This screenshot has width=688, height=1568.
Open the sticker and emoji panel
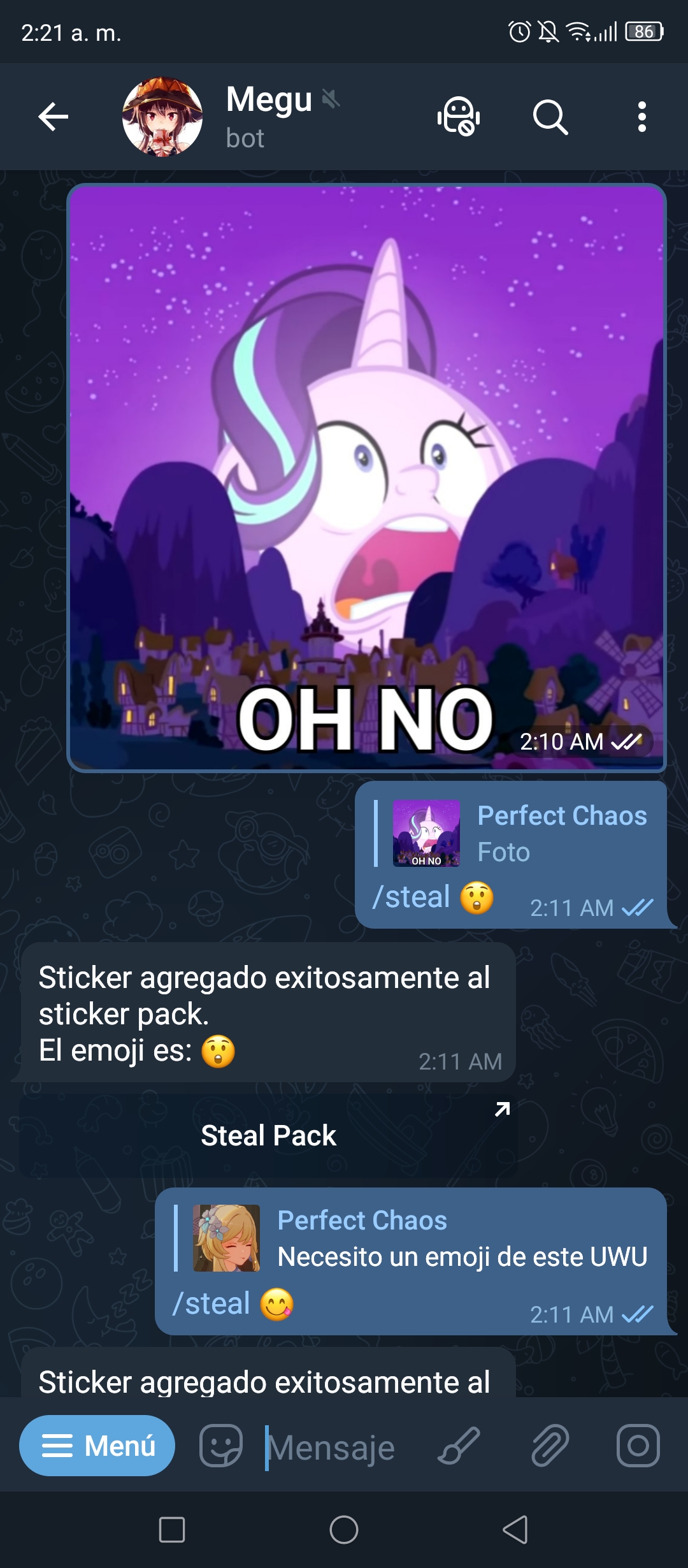(221, 1445)
